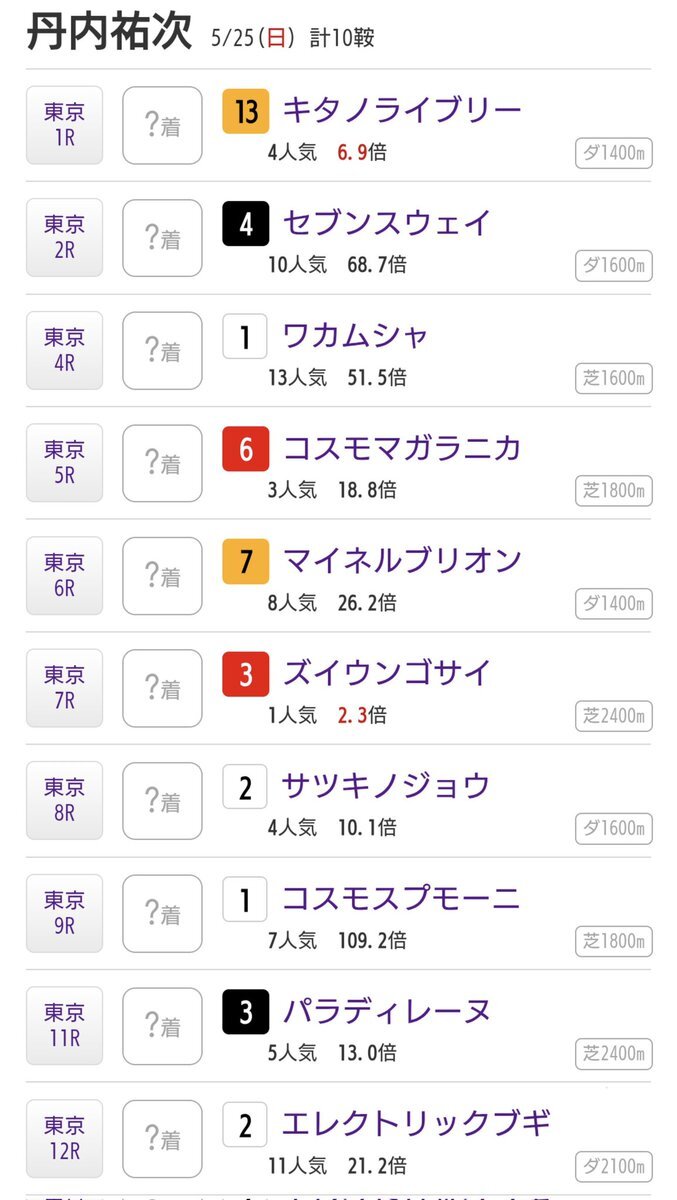View horse セブンスウェイ details
This screenshot has height=1200, width=677.
(x=387, y=223)
